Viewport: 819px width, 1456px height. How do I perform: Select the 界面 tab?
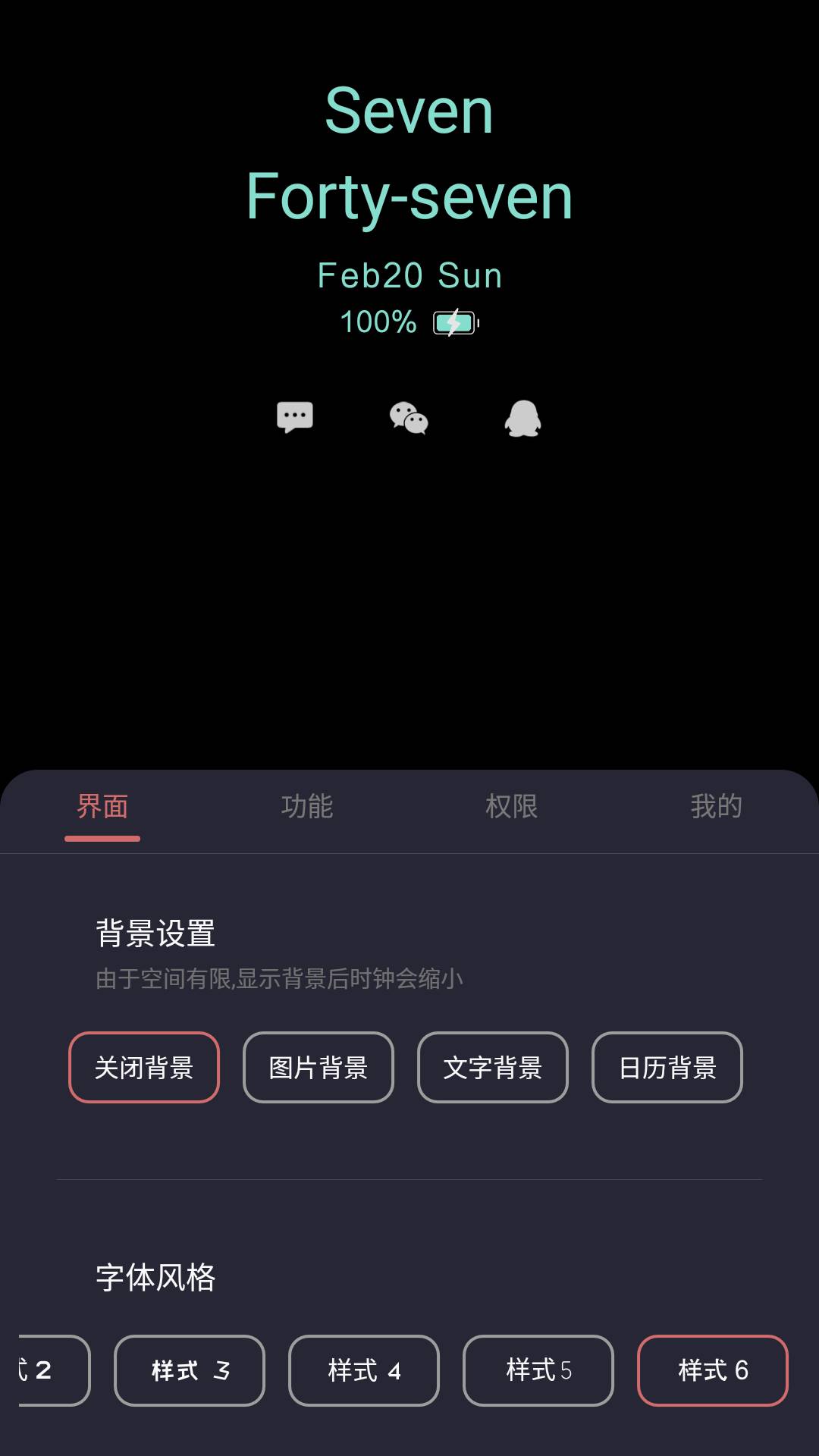pos(102,807)
